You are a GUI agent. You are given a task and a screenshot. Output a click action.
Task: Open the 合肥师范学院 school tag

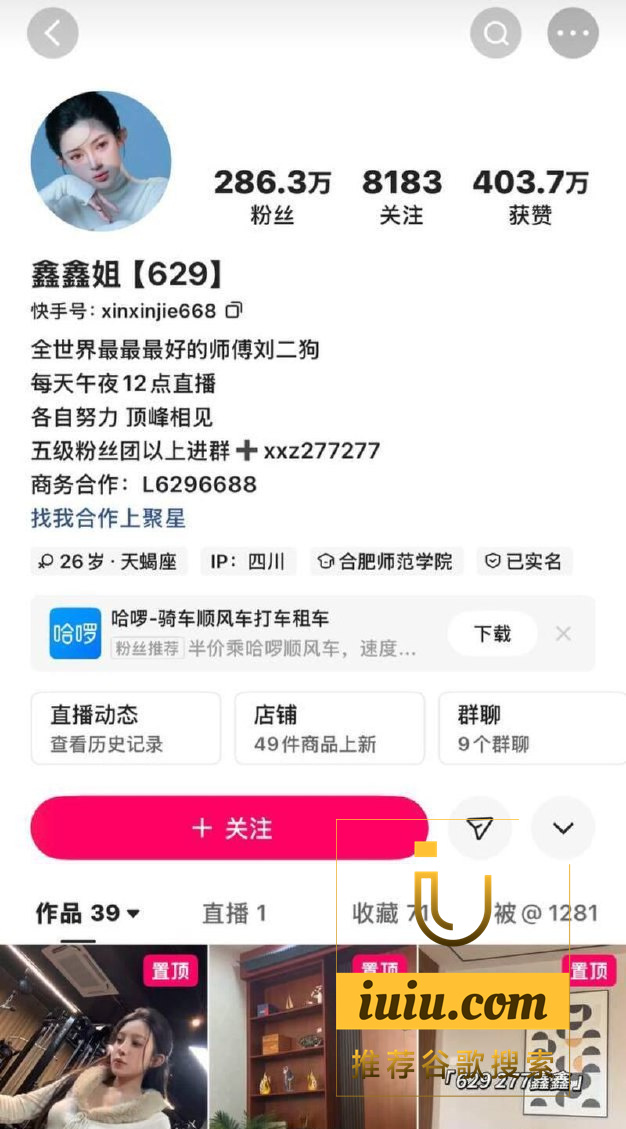click(x=386, y=561)
